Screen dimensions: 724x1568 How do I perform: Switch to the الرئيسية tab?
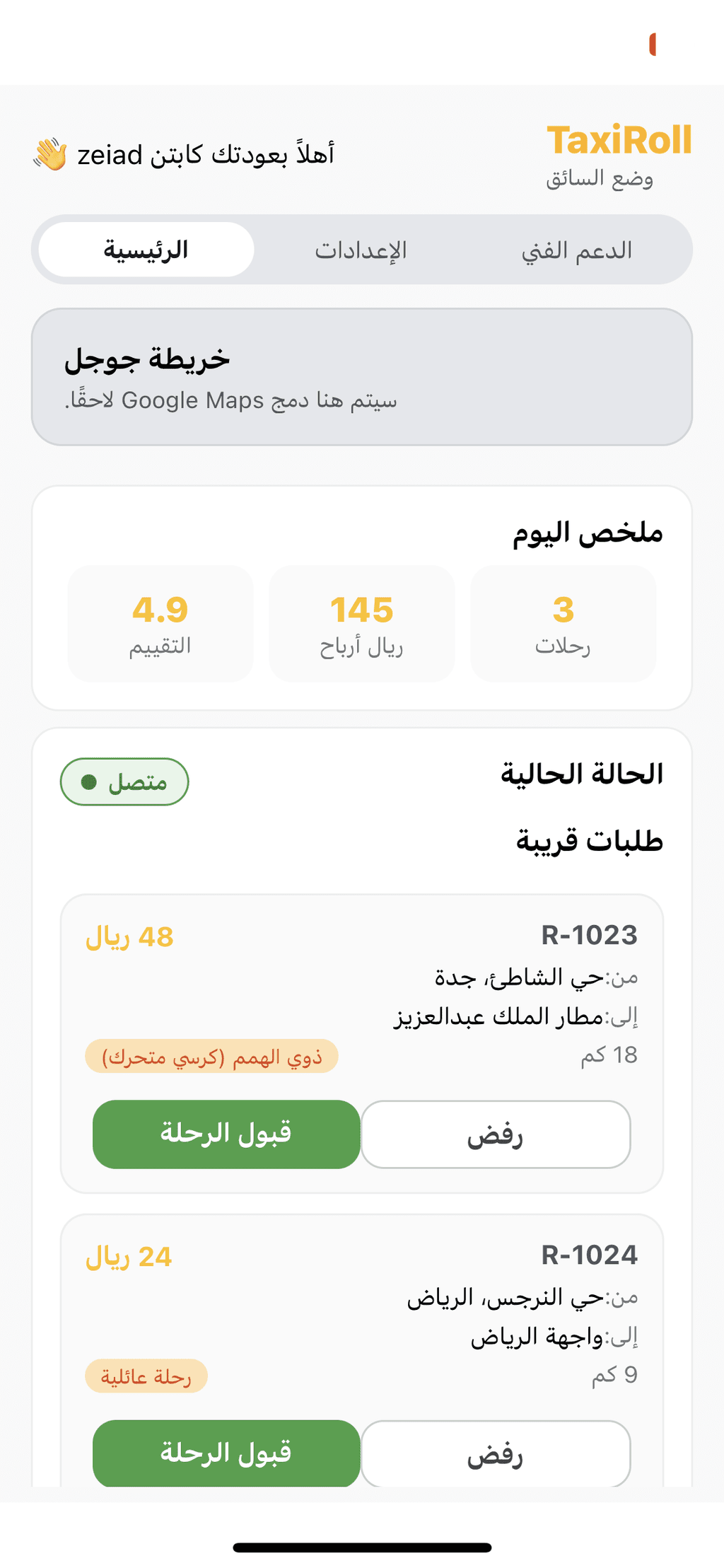coord(146,250)
